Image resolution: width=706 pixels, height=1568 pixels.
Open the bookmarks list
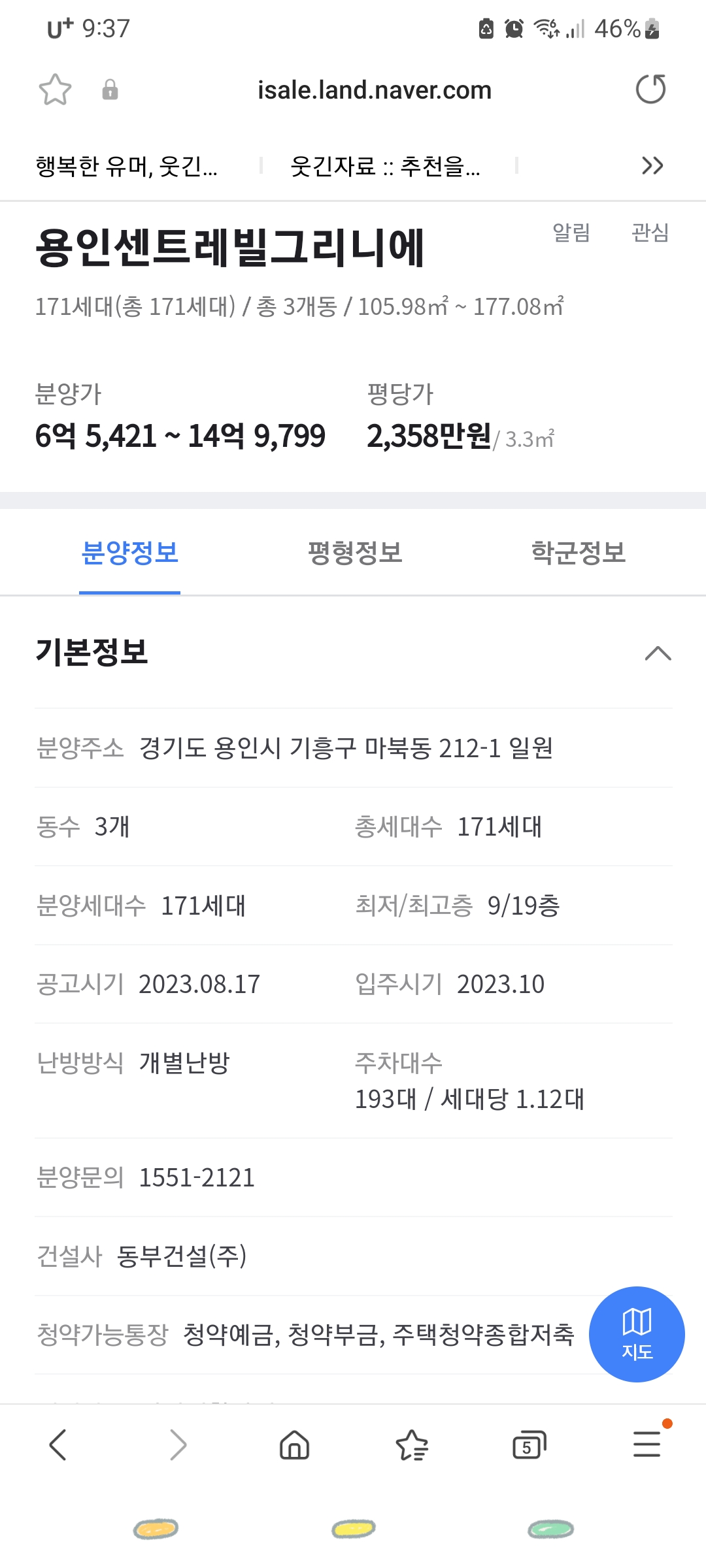pyautogui.click(x=412, y=1445)
